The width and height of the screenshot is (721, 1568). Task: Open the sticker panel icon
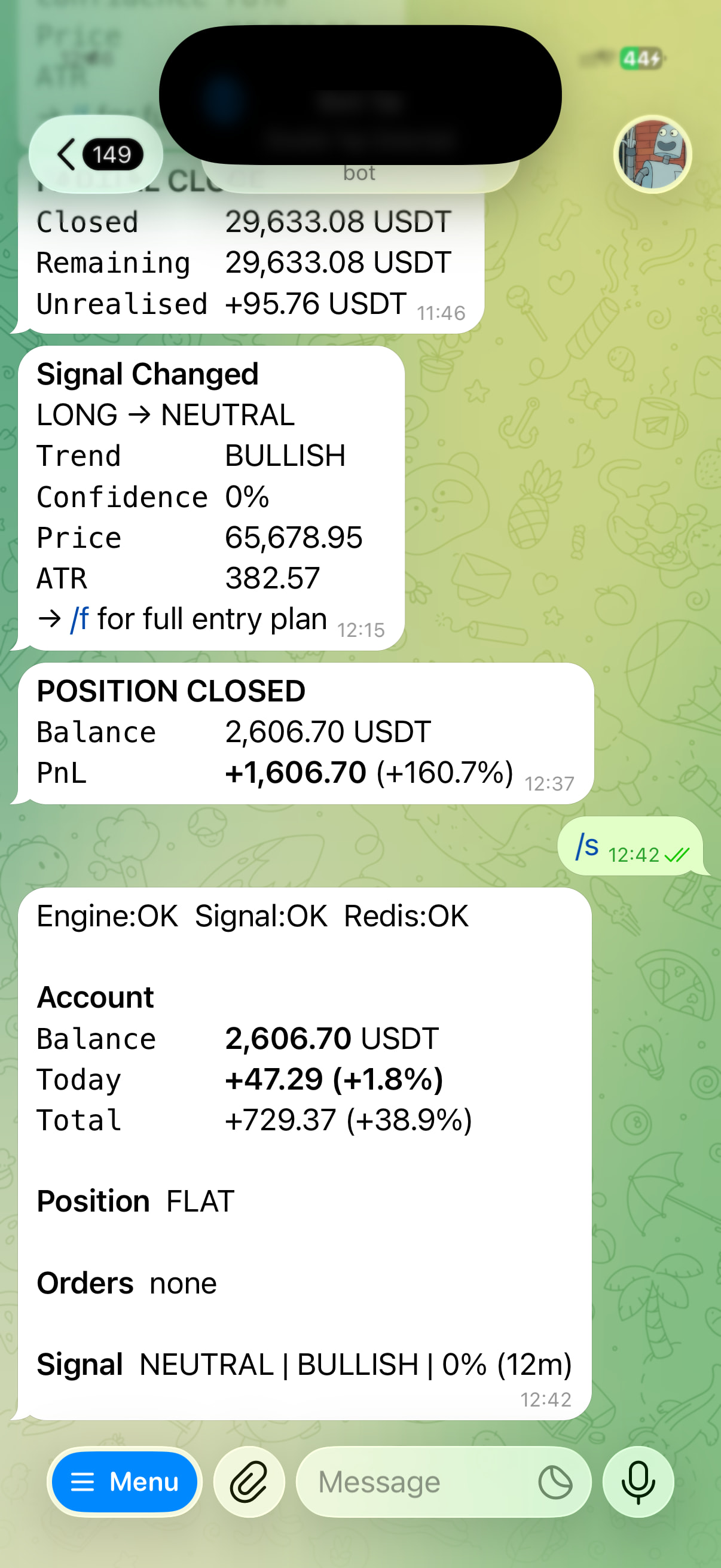(555, 1482)
